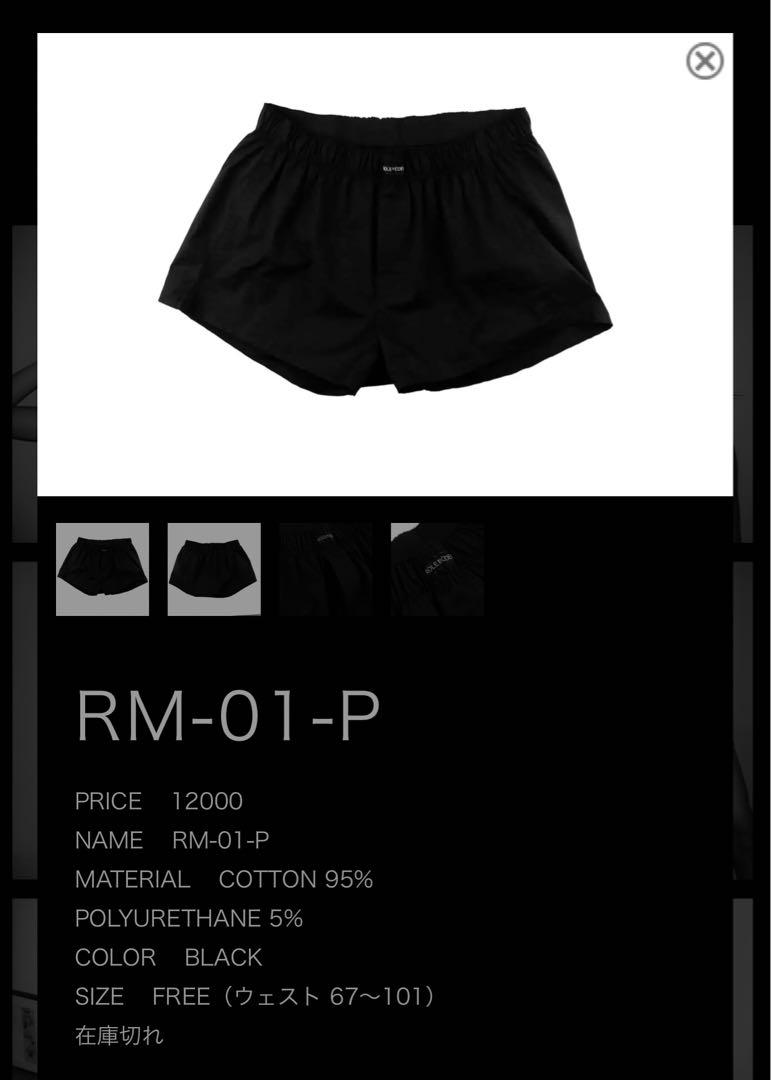View the second shorts thumbnail image
Viewport: 771px width, 1080px height.
coord(214,569)
